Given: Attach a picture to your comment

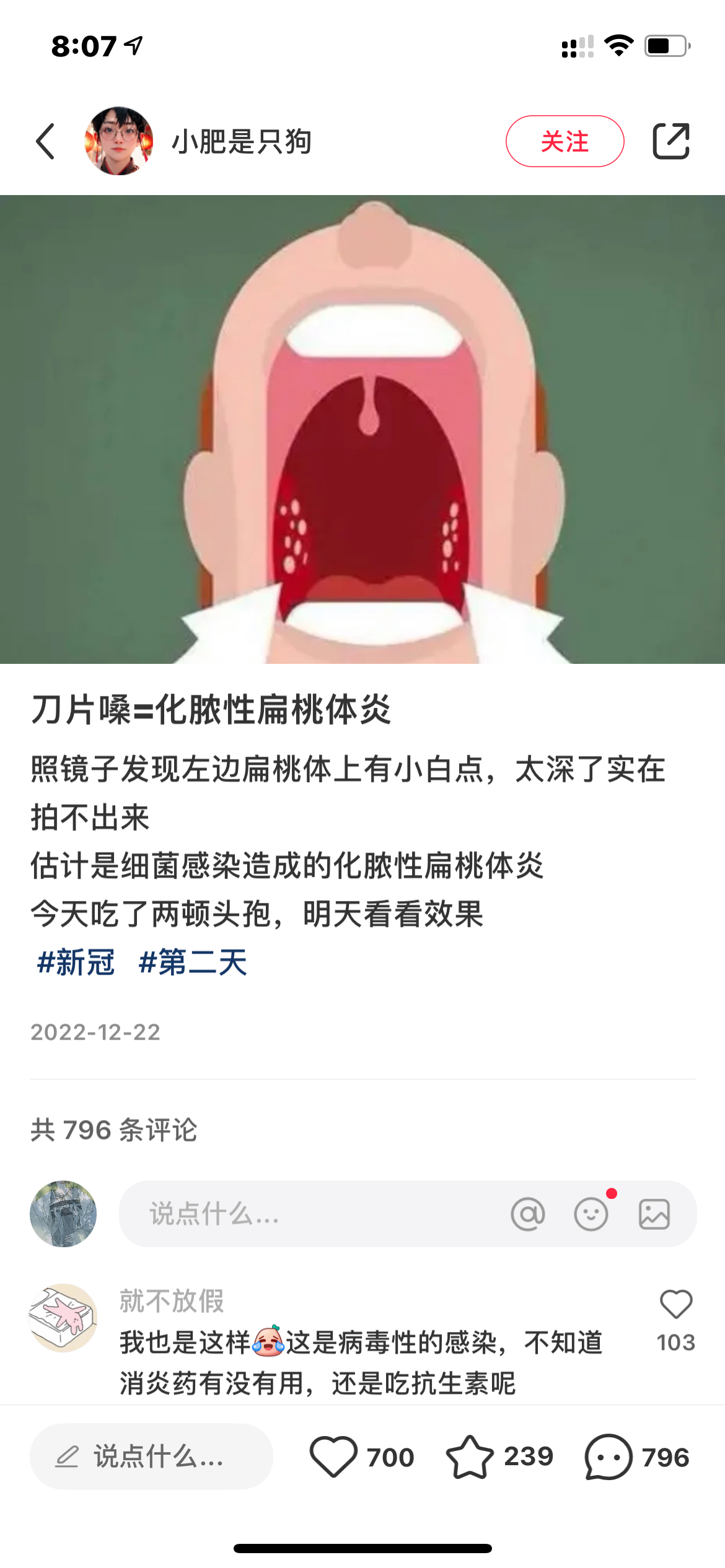Looking at the screenshot, I should pyautogui.click(x=654, y=1214).
